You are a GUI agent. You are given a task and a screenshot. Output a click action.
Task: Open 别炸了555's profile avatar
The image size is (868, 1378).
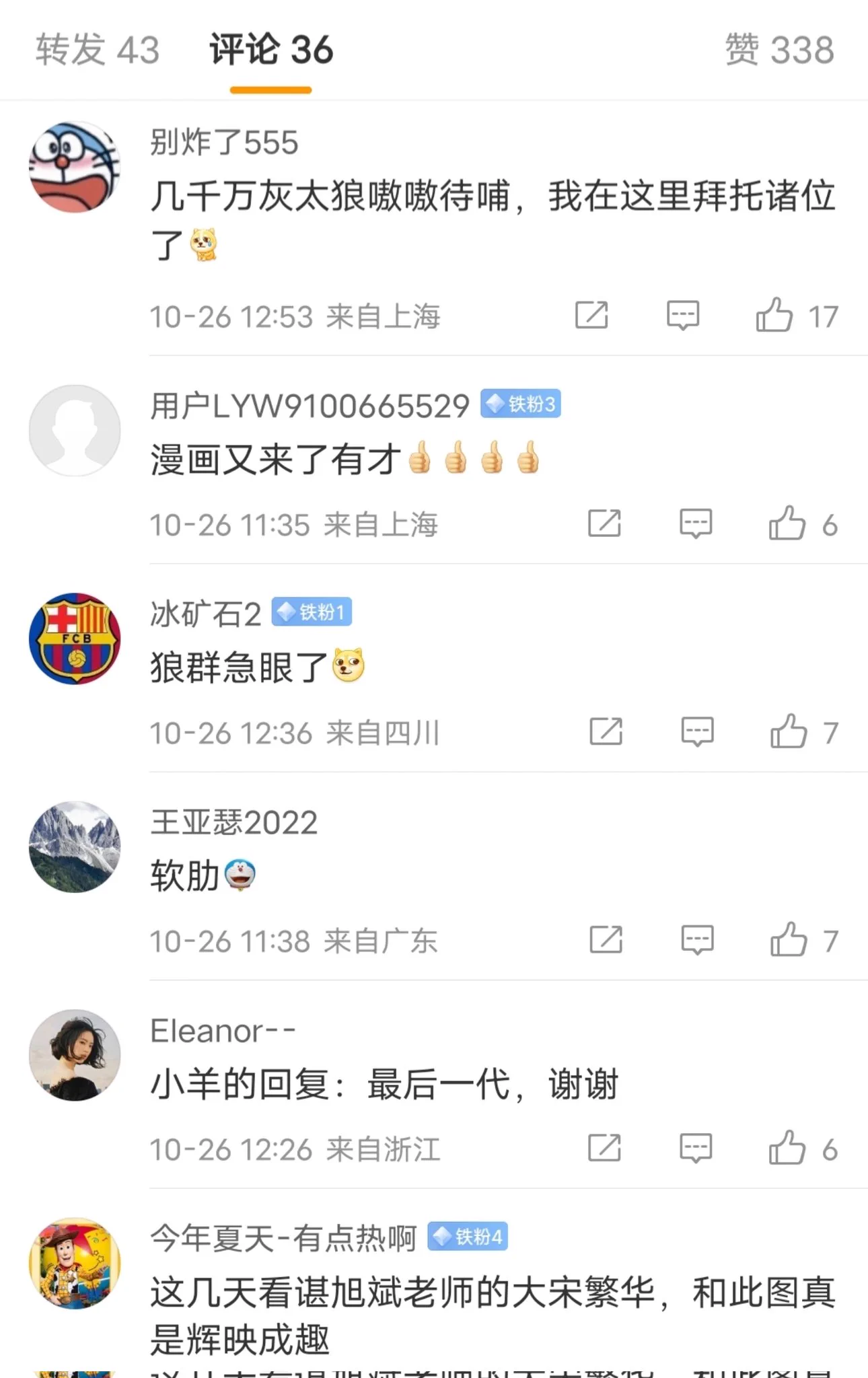tap(75, 168)
